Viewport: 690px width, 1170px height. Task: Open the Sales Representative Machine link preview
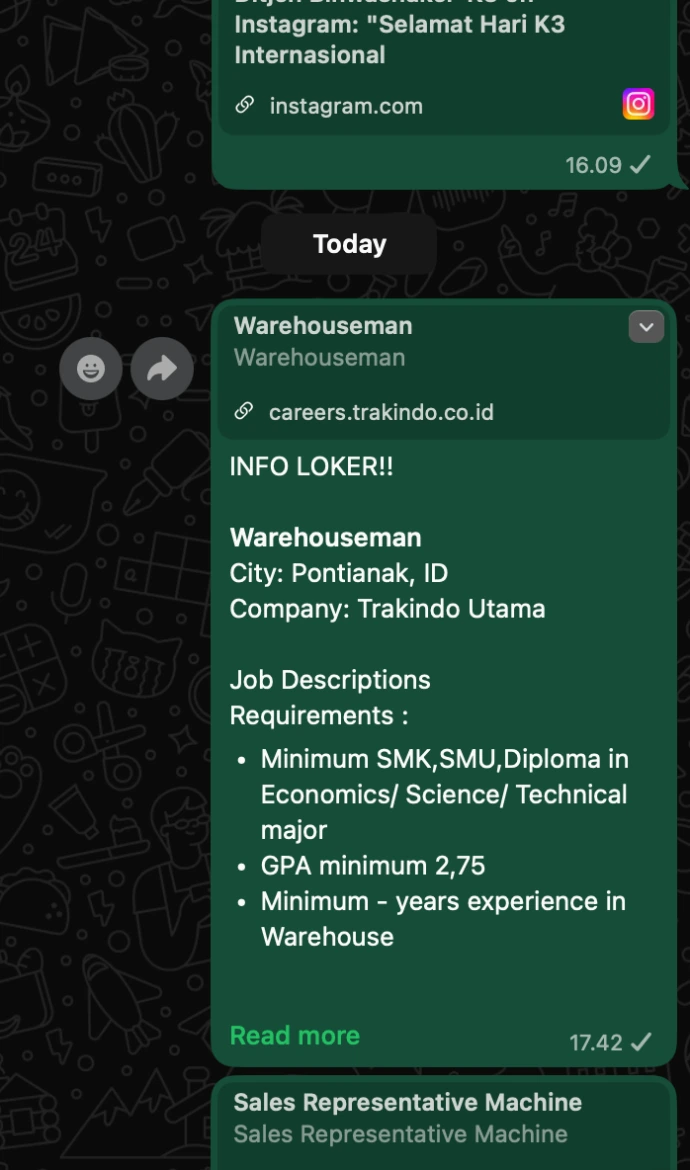tap(407, 1117)
